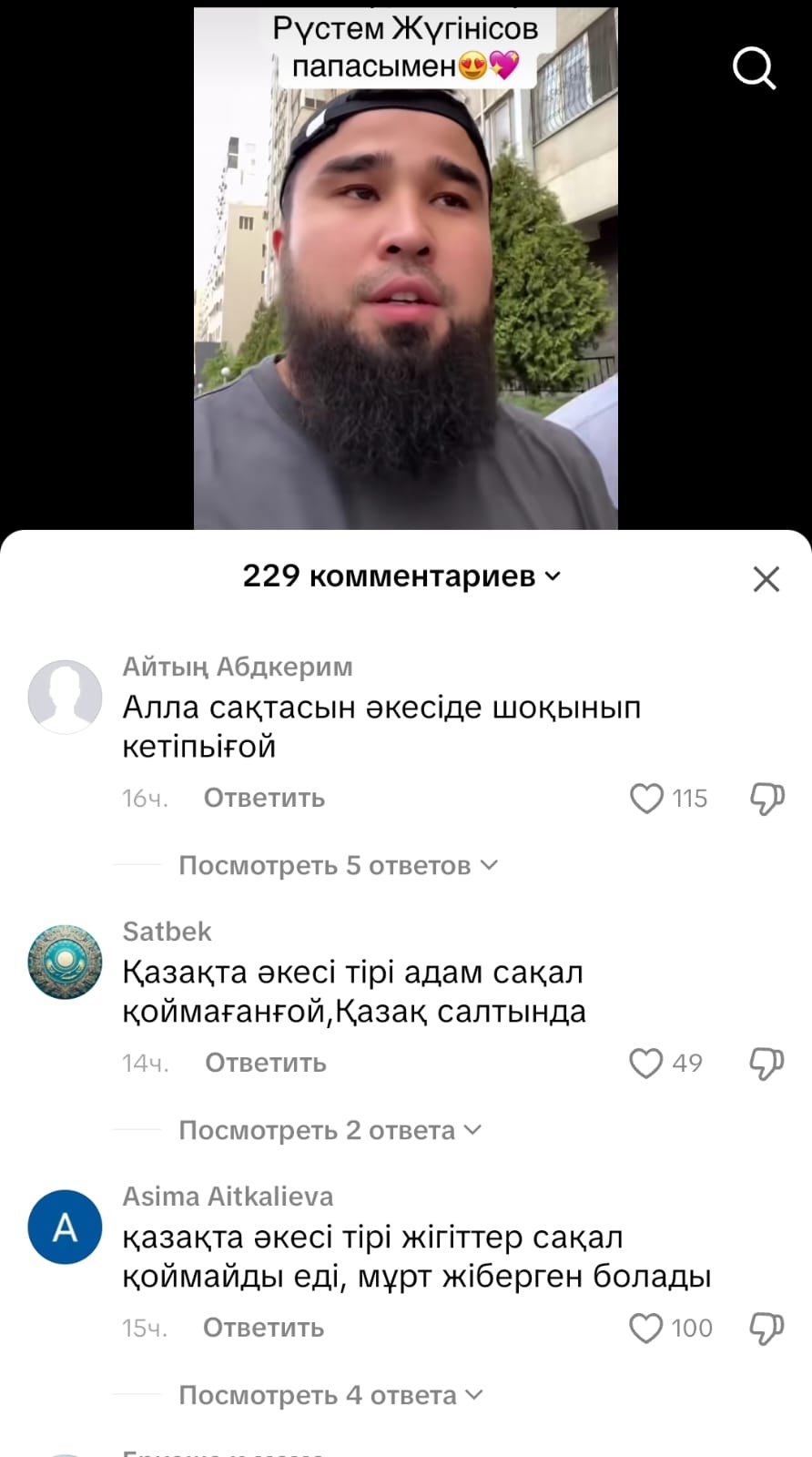Open Satbek's profile avatar
The width and height of the screenshot is (812, 1457).
click(x=65, y=962)
